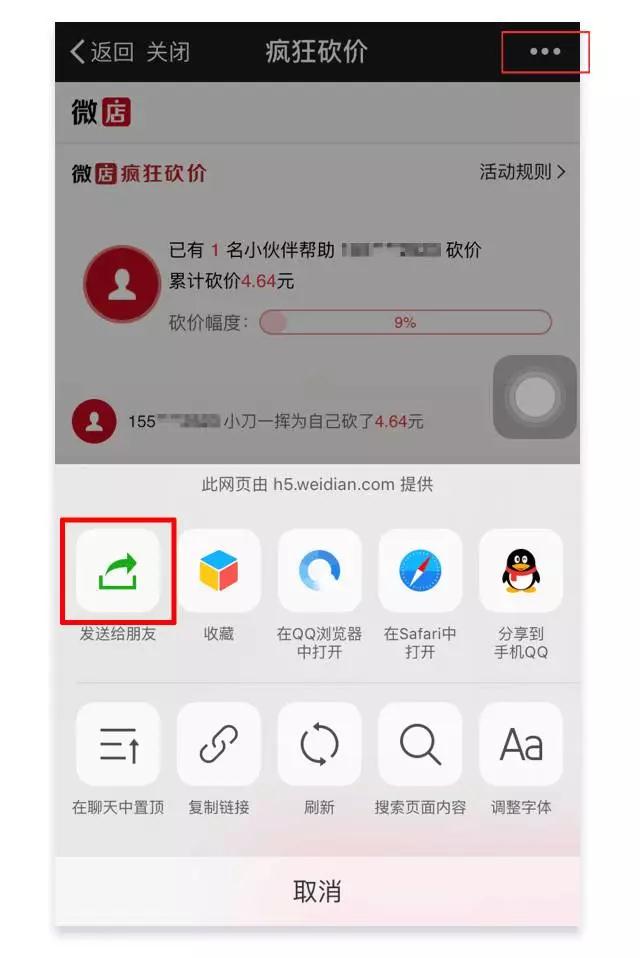Open 活动规则 activity rules
640x958 pixels.
(522, 172)
